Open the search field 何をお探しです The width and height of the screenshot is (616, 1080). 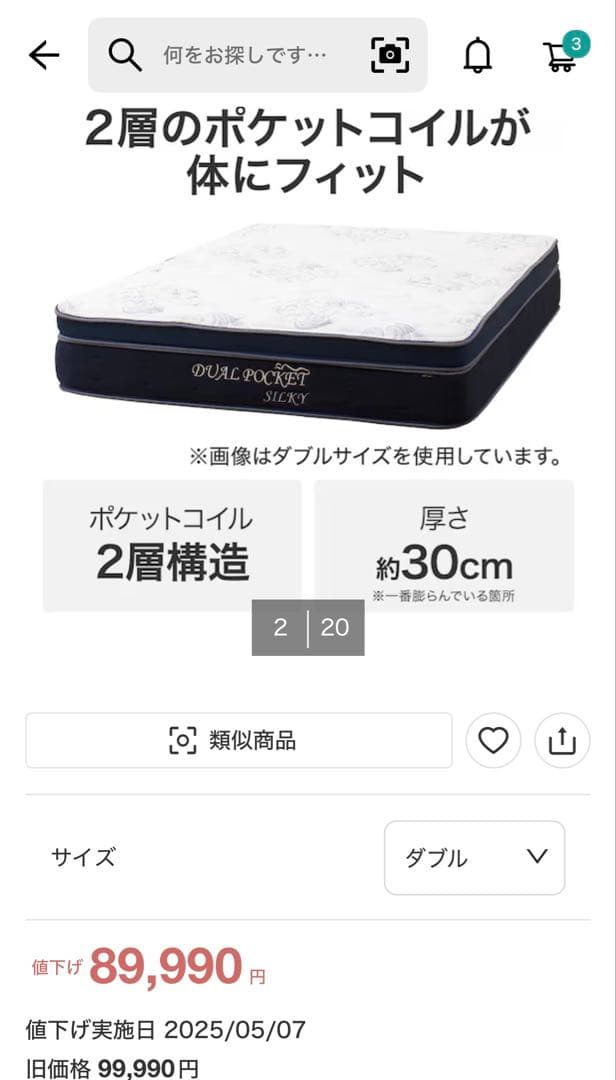click(244, 55)
